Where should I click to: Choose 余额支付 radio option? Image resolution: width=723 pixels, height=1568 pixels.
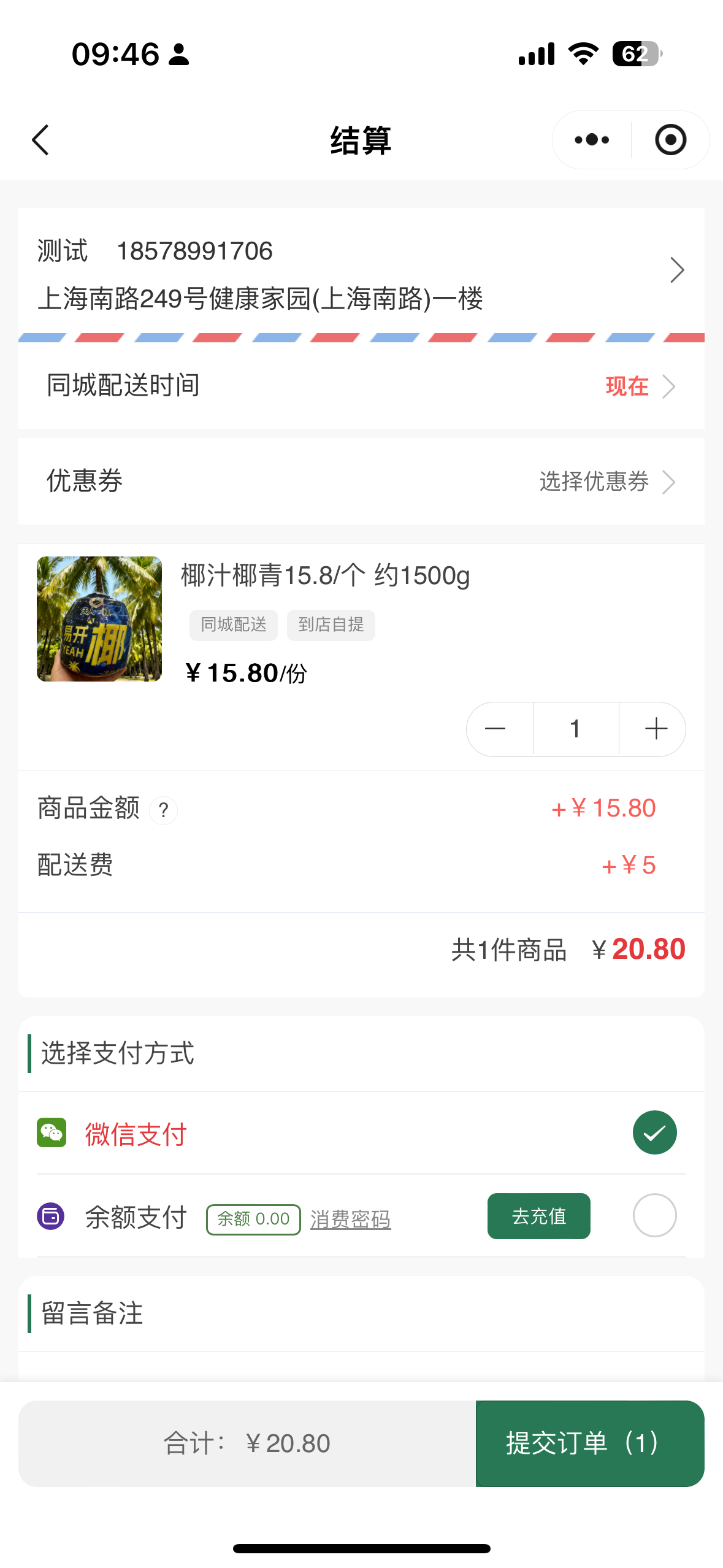(x=654, y=1215)
